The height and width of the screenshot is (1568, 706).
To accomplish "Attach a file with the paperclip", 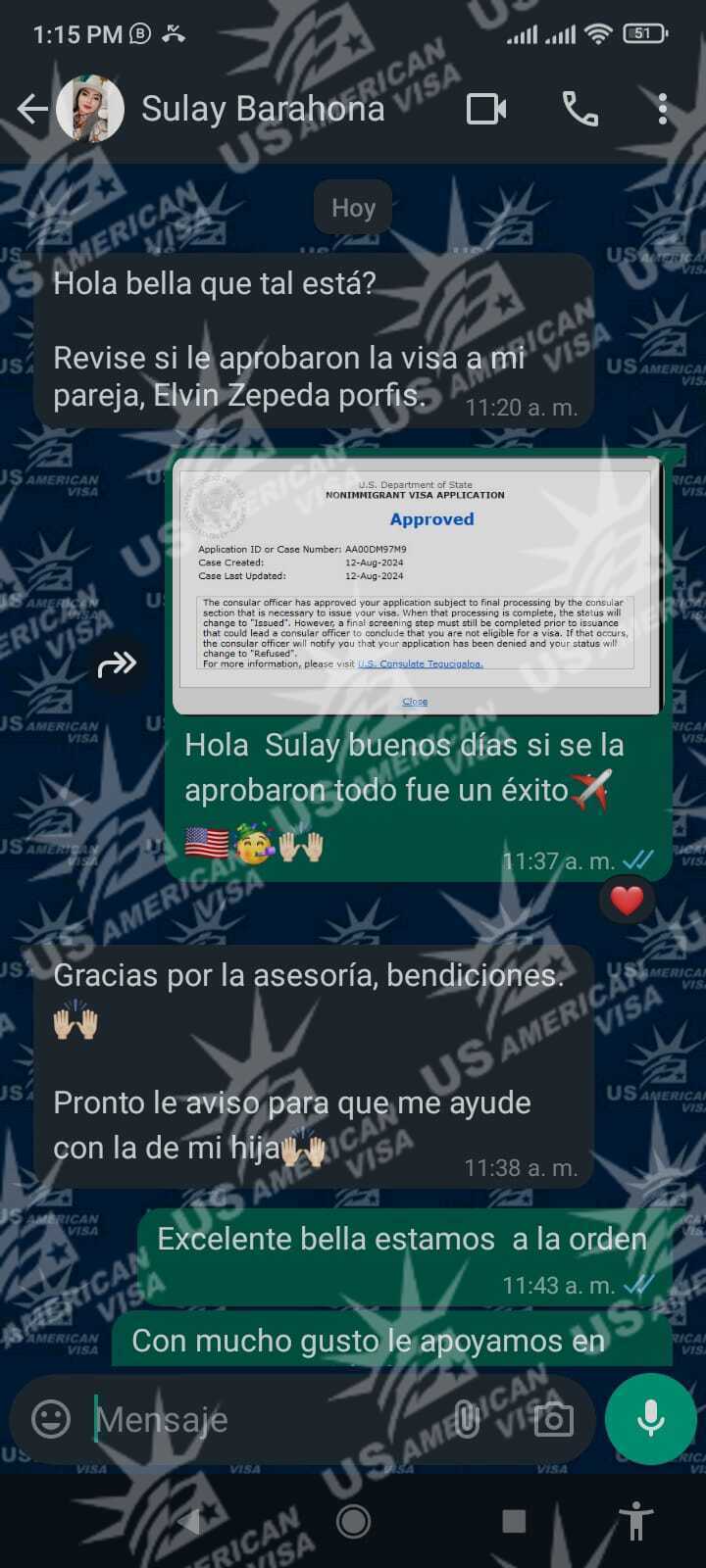I will point(467,1419).
